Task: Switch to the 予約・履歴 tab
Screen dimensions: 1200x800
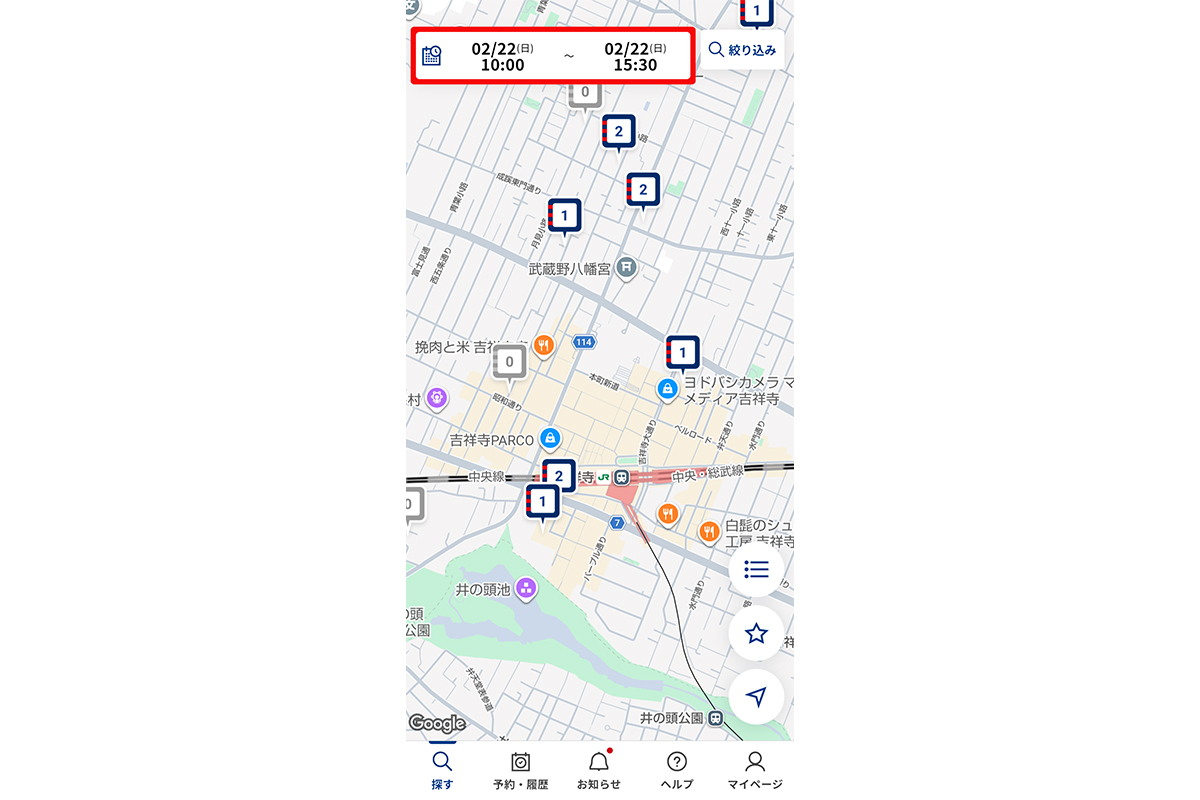Action: point(520,770)
